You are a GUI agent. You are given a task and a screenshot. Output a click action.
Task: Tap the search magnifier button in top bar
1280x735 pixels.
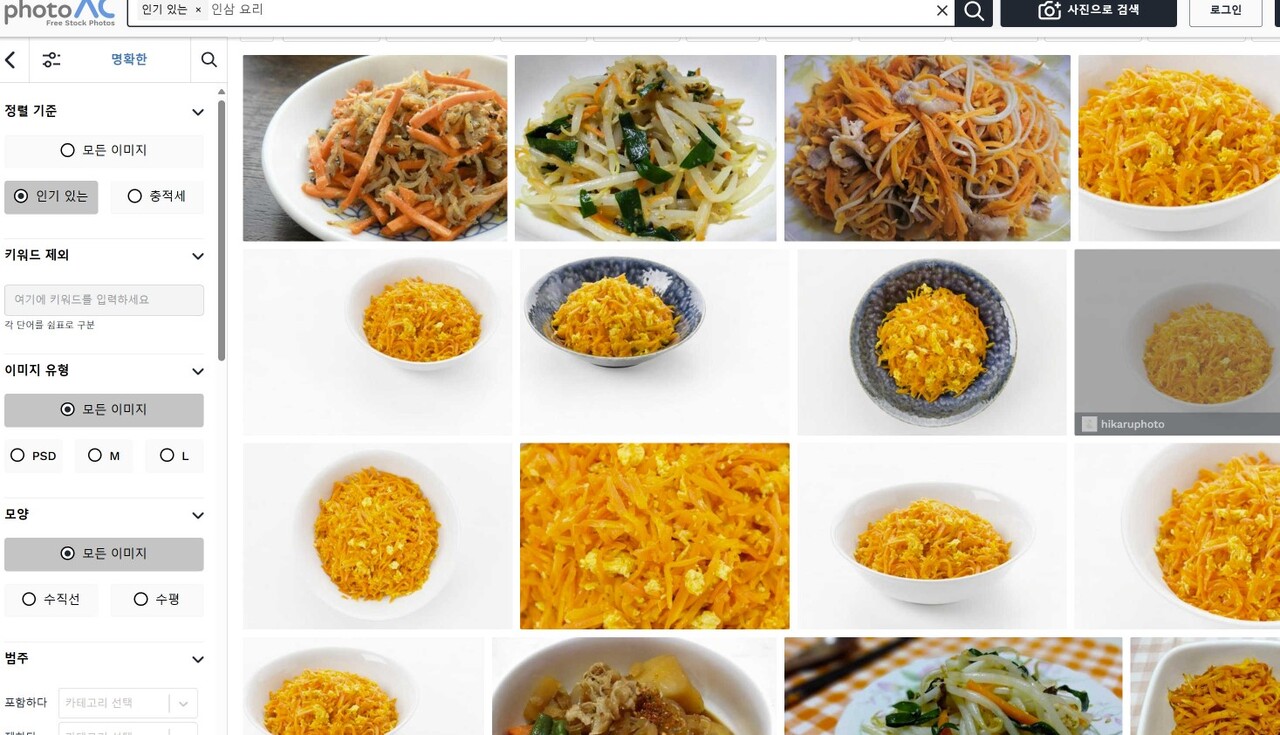point(973,11)
